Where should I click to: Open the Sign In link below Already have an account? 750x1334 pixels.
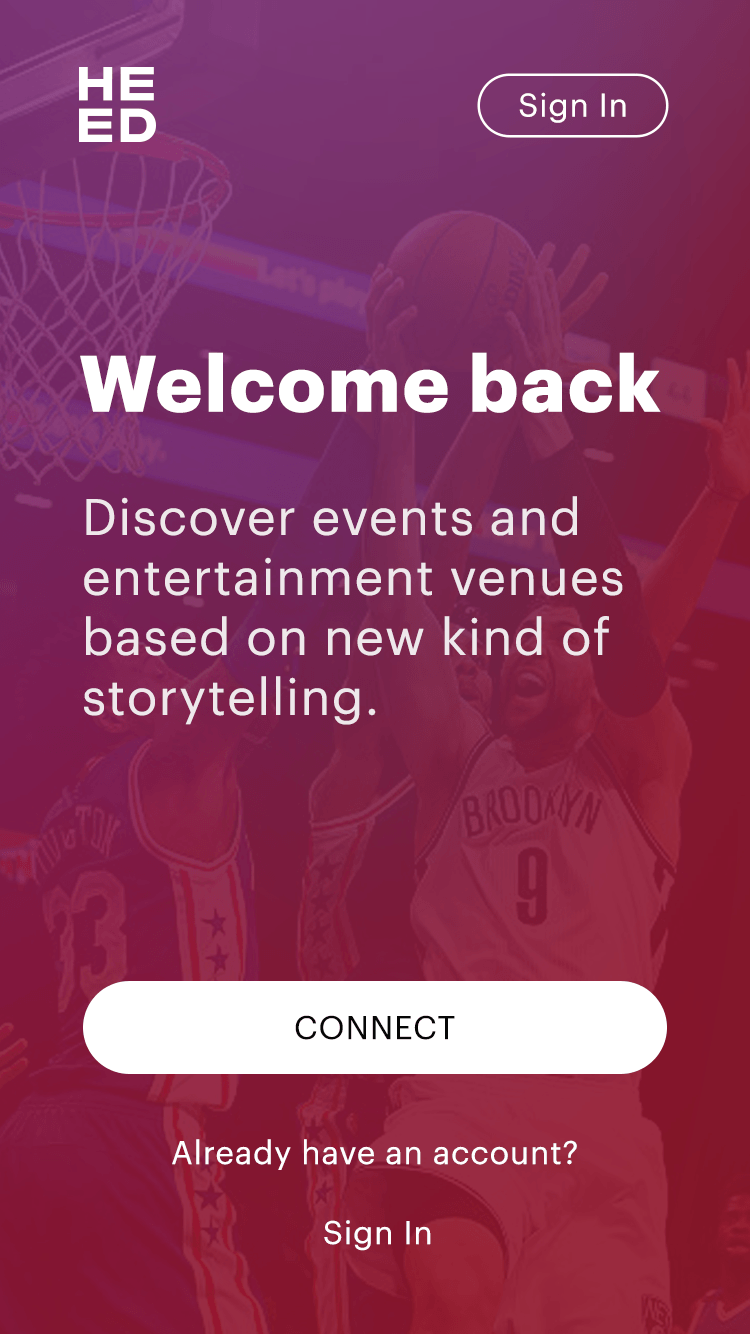[377, 1232]
